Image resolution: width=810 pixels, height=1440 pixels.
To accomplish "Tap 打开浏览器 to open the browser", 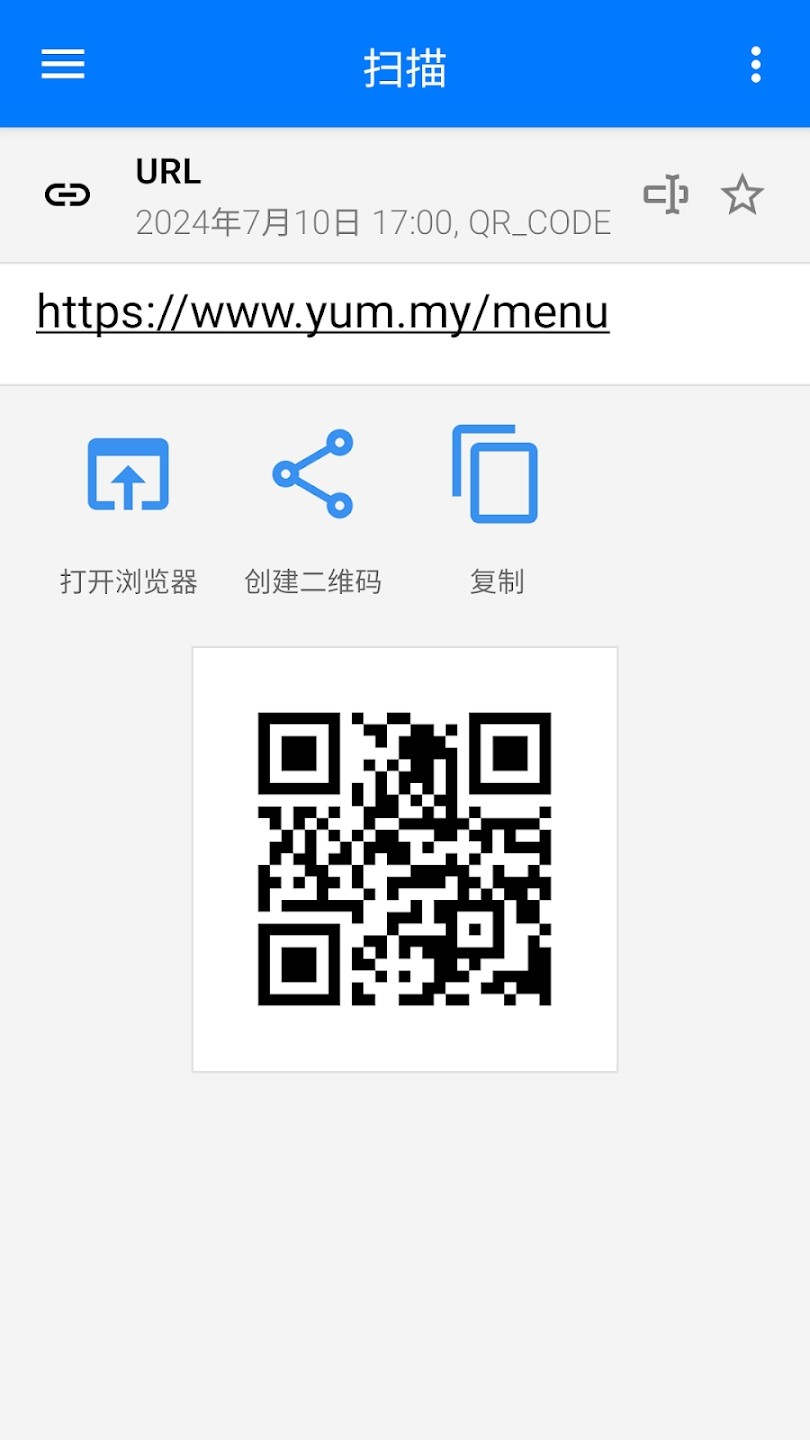I will coord(128,512).
